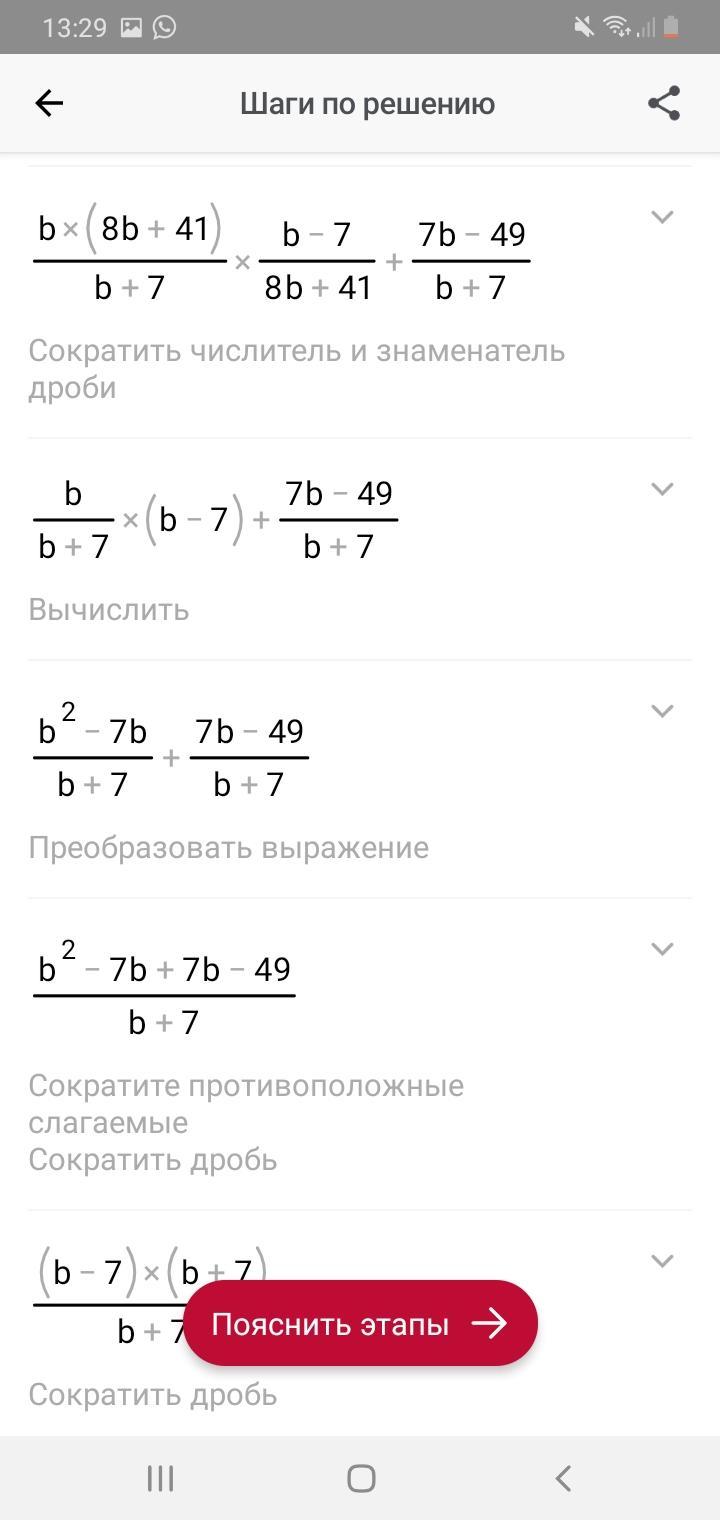Share the solution steps
The image size is (720, 1520).
(x=664, y=103)
